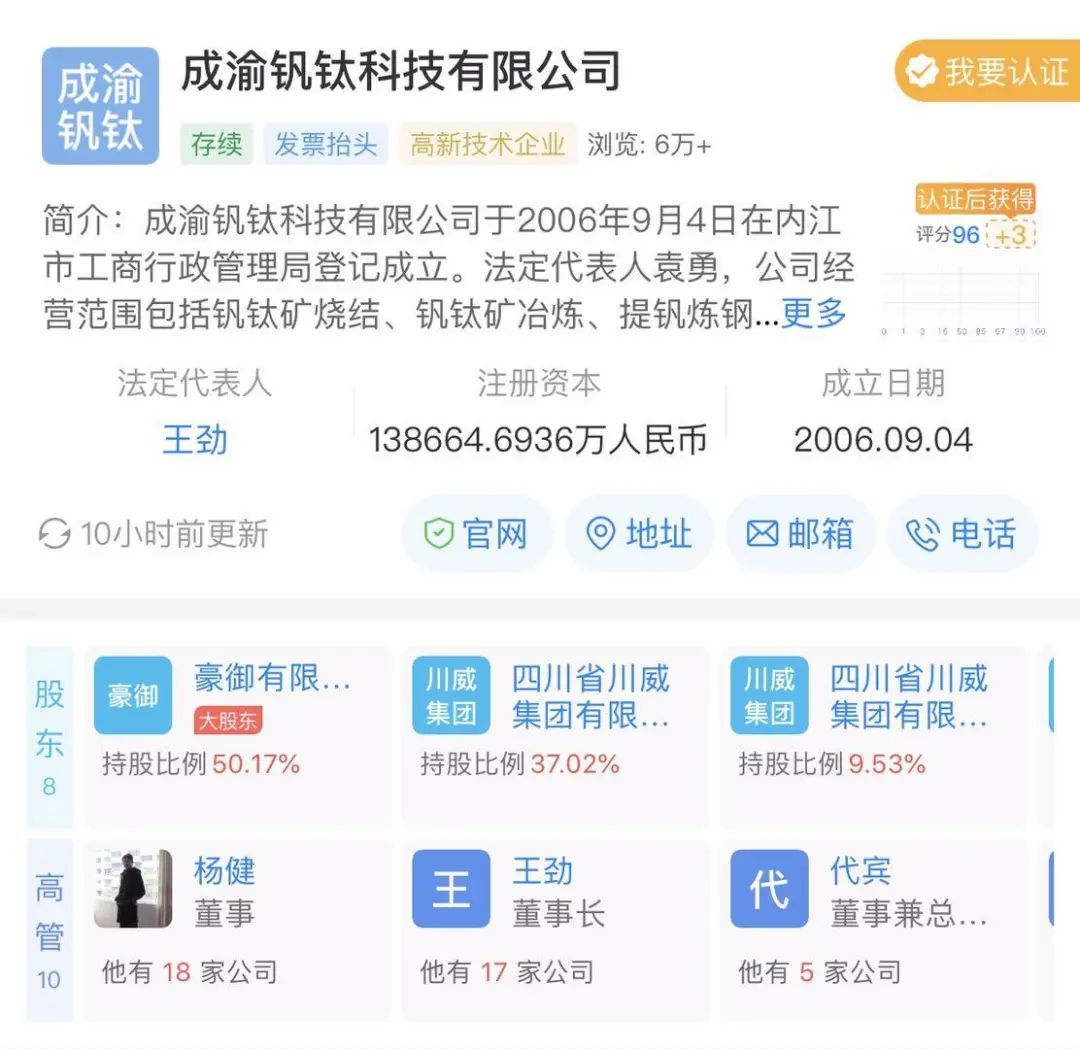View director 杨健's profile card
The image size is (1080, 1049).
[238, 928]
